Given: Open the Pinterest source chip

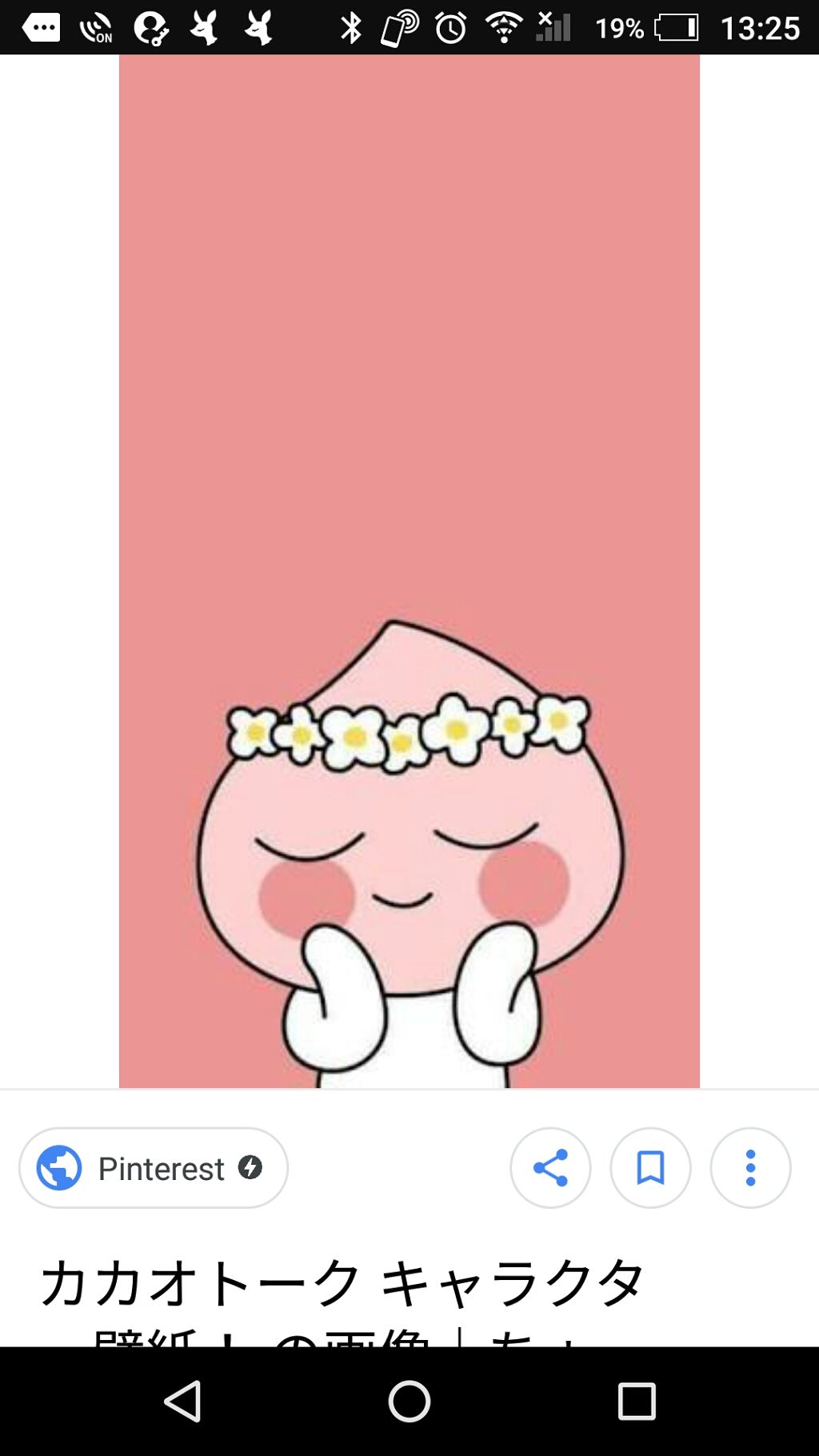Looking at the screenshot, I should pyautogui.click(x=154, y=1168).
